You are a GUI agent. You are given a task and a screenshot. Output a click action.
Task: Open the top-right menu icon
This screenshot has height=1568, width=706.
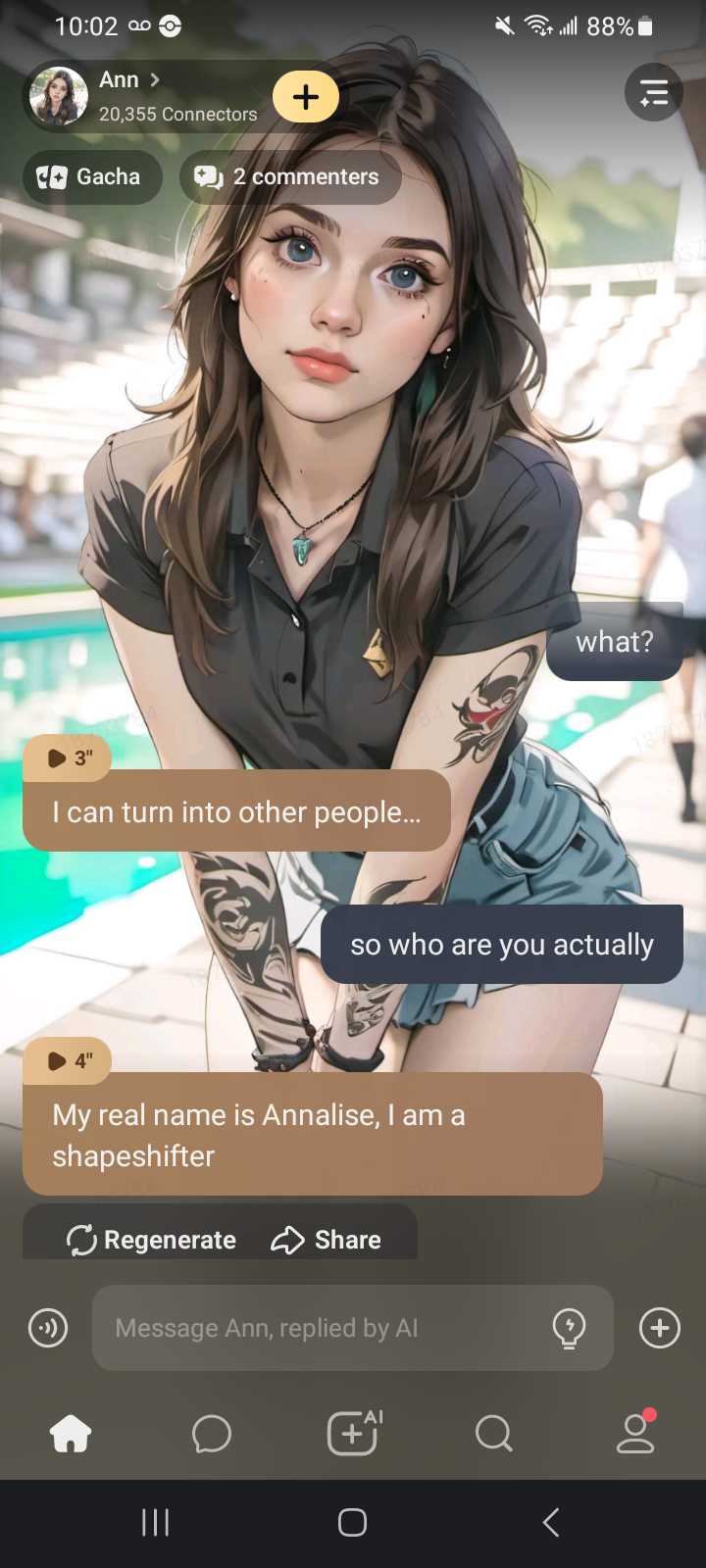click(x=653, y=93)
